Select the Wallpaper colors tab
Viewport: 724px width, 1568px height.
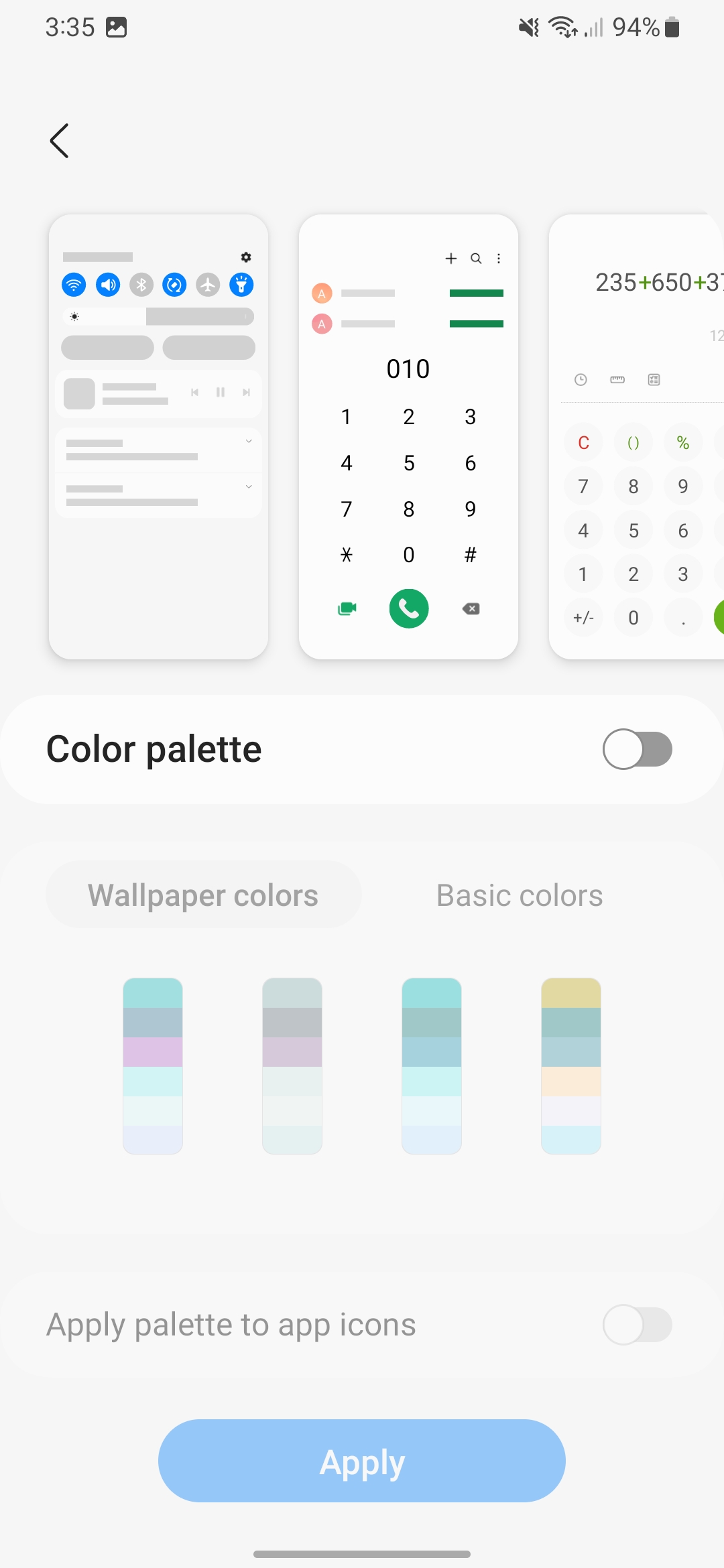[203, 895]
